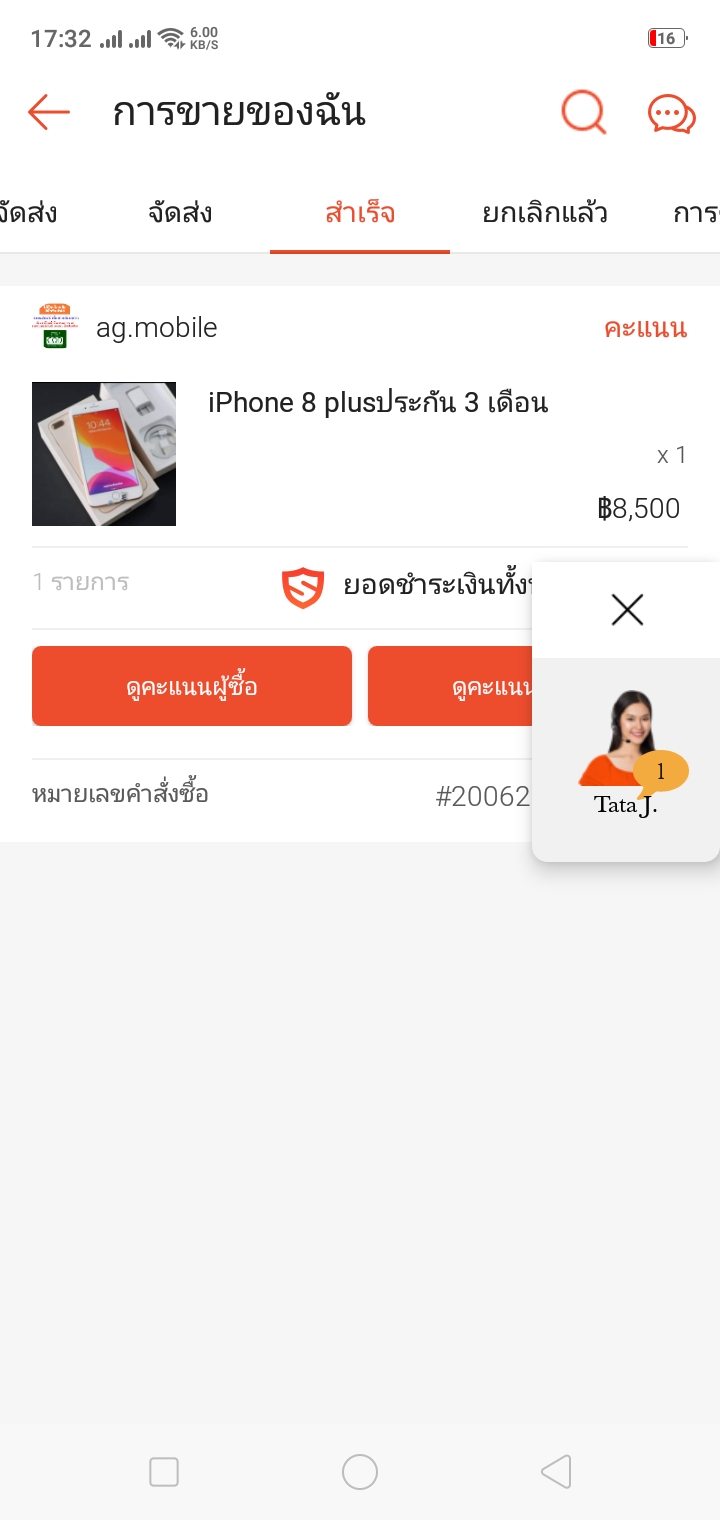Close the Tata J. chat popup
The width and height of the screenshot is (720, 1520).
click(x=627, y=610)
